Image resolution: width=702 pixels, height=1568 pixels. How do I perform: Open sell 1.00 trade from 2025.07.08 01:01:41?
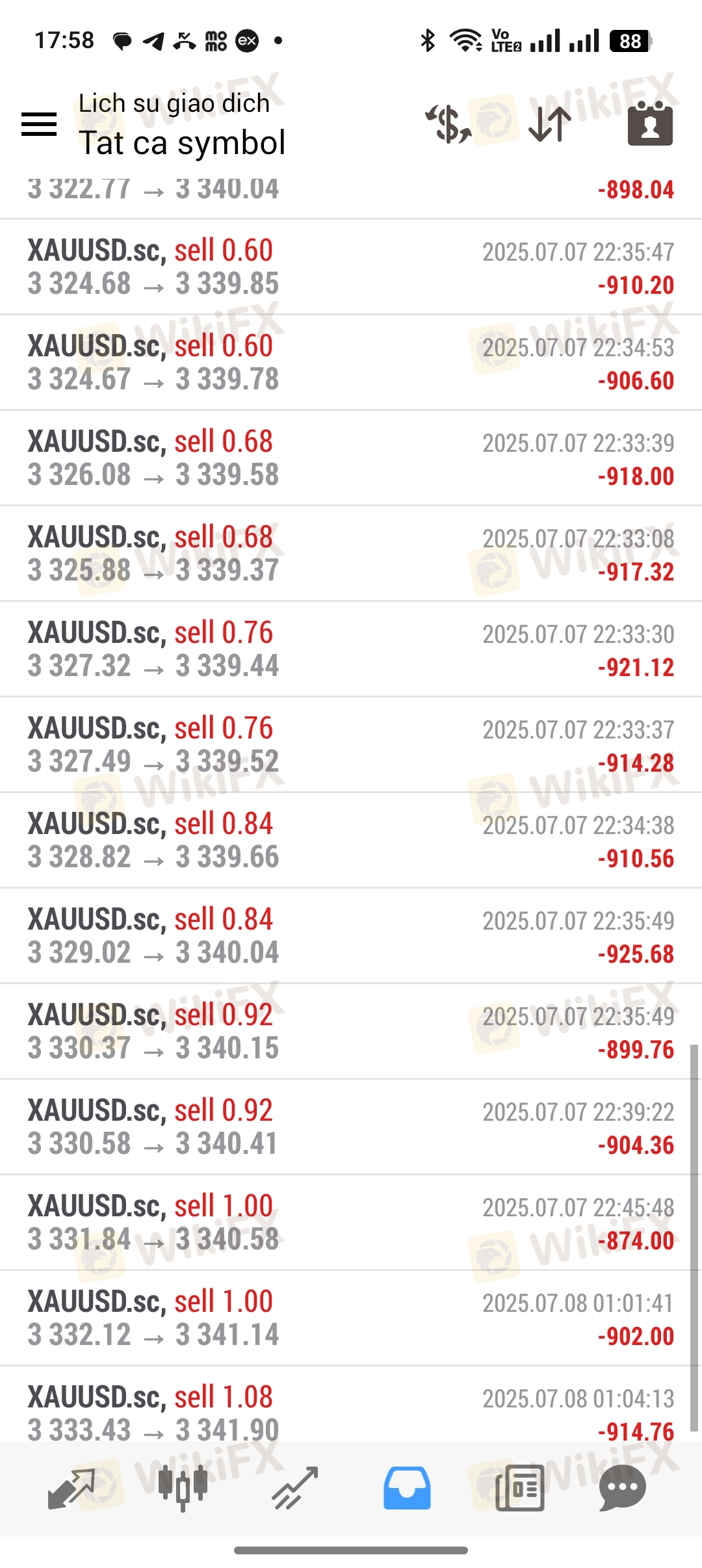coord(351,1318)
